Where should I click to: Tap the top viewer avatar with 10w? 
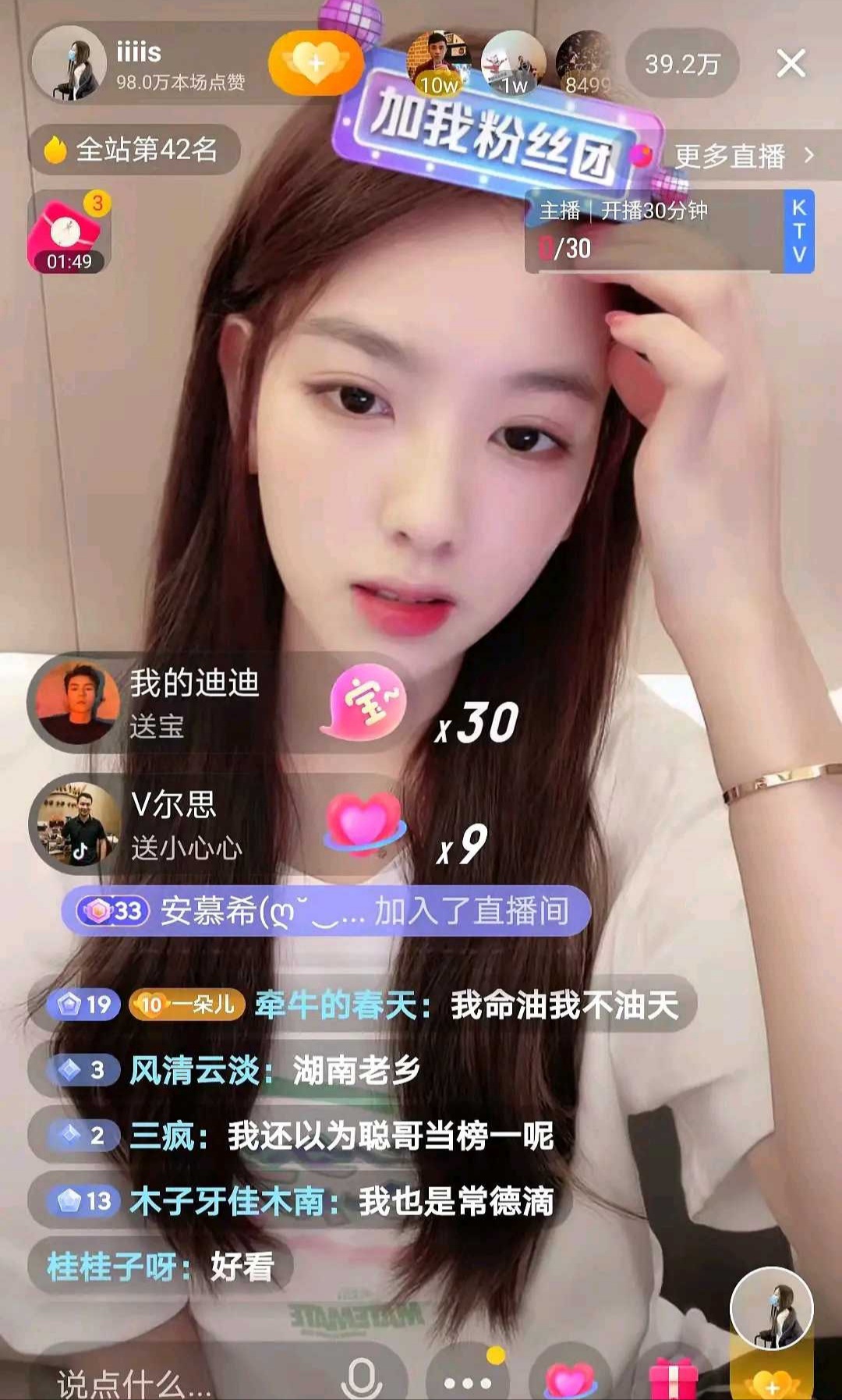439,62
